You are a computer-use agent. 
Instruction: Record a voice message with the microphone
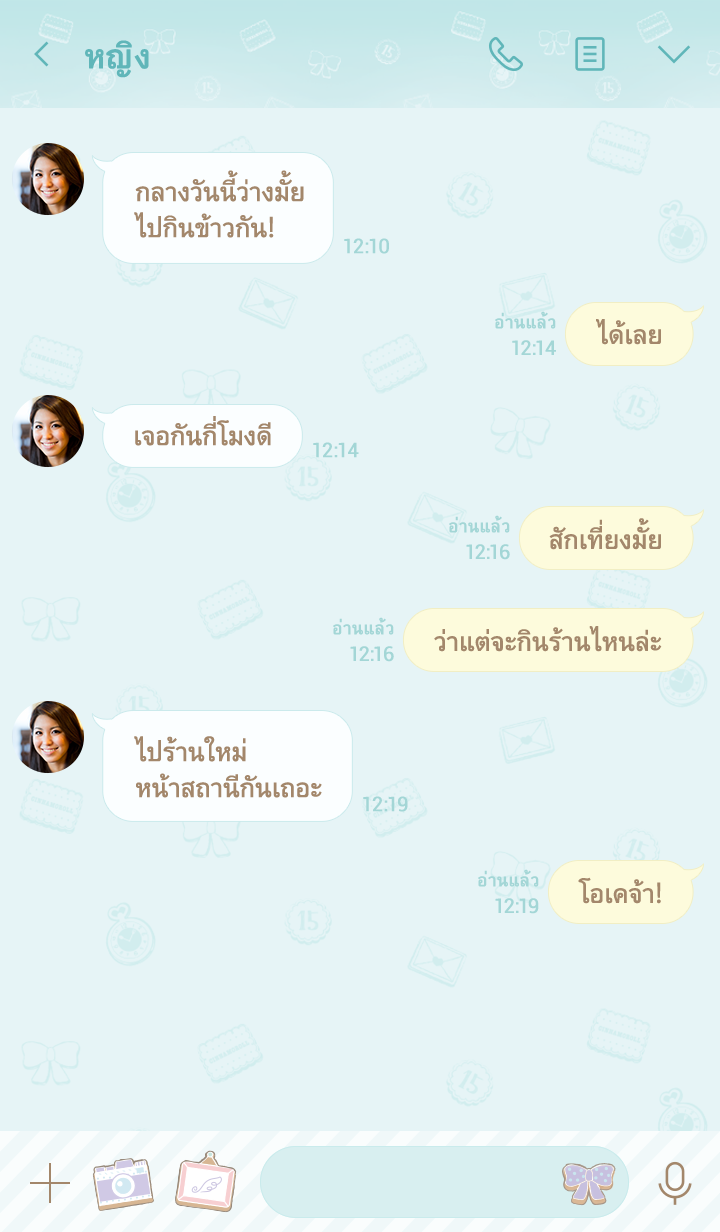674,1183
